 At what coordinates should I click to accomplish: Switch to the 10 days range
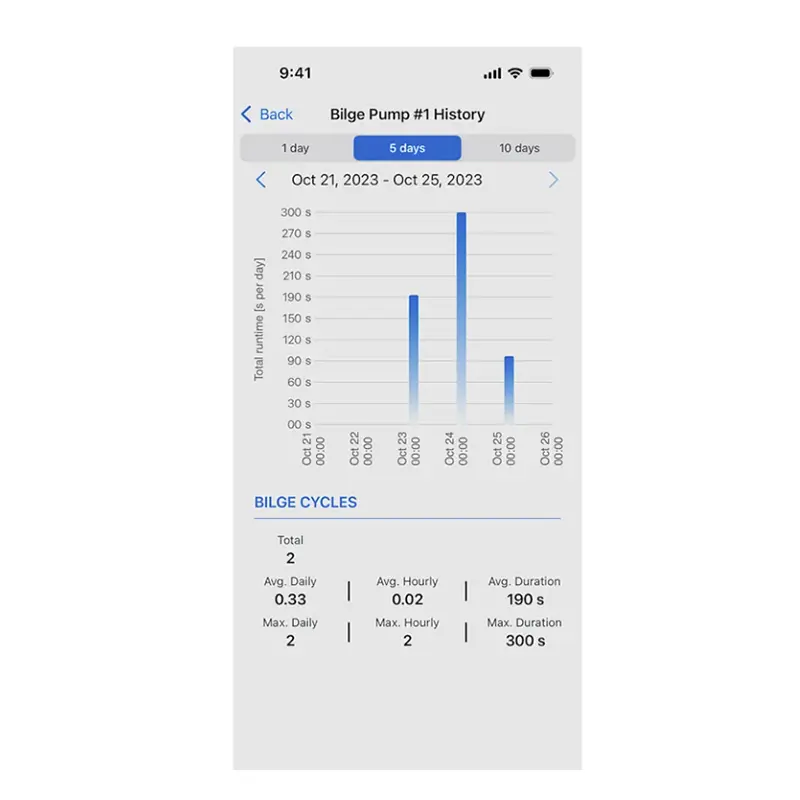click(519, 148)
